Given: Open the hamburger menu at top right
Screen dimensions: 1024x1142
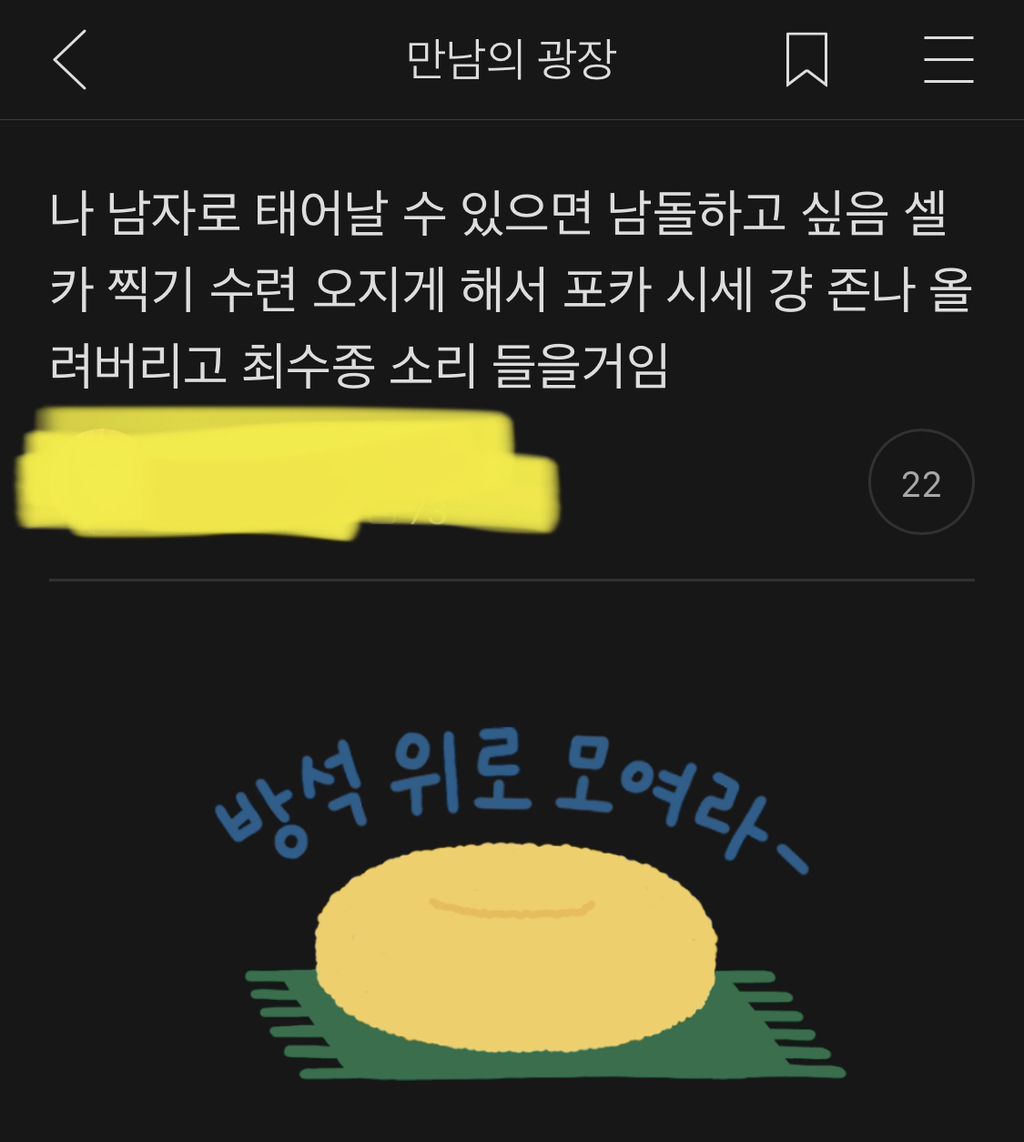Looking at the screenshot, I should [946, 59].
